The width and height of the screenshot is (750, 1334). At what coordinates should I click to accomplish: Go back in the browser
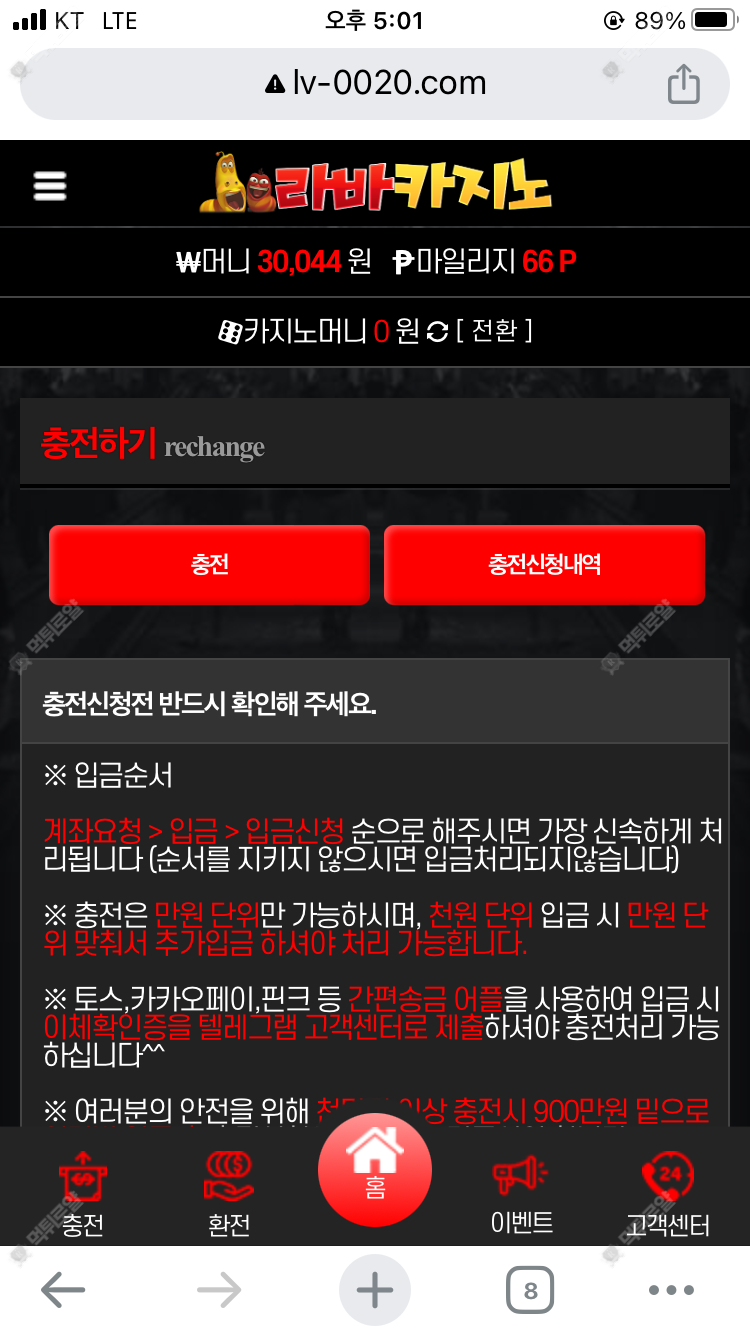tap(63, 1291)
